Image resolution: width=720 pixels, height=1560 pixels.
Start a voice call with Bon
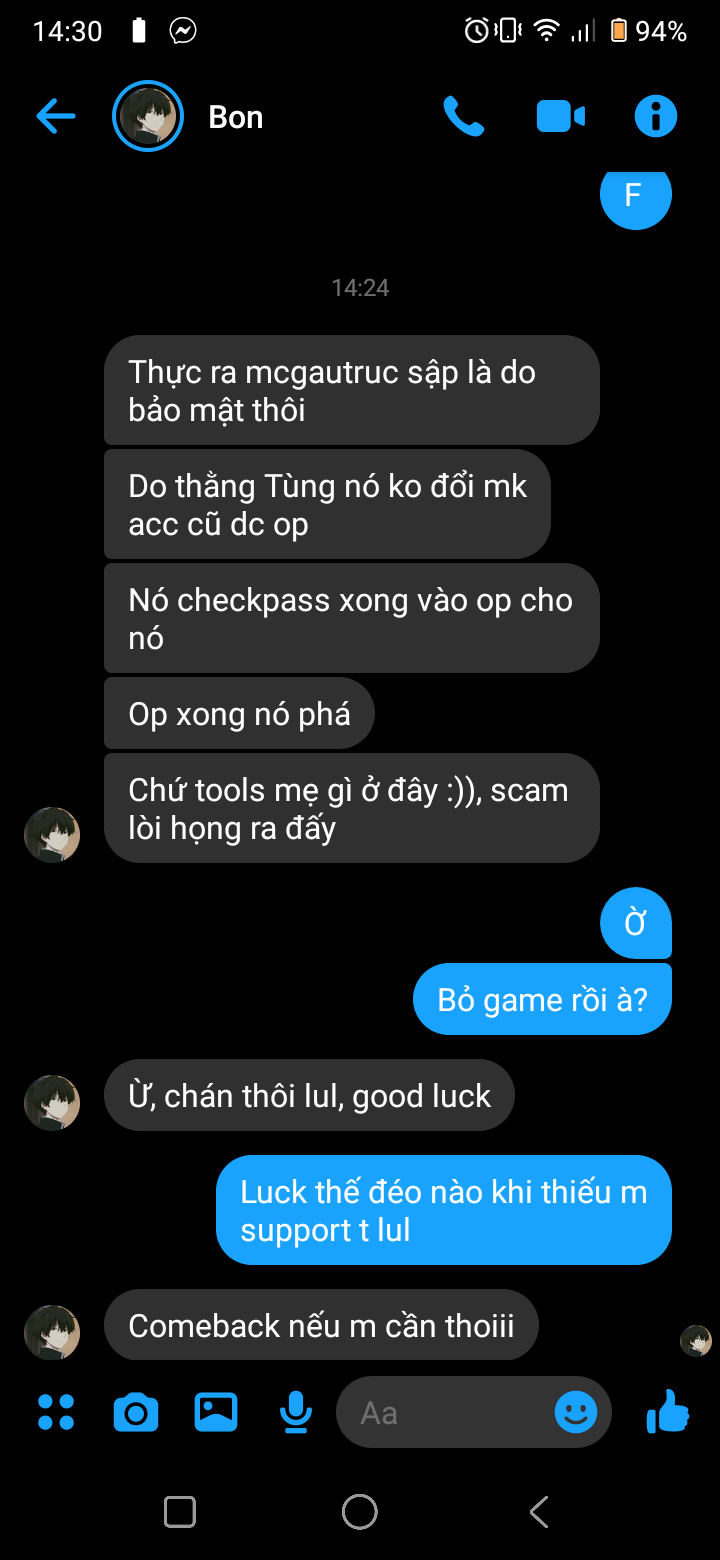[x=464, y=117]
